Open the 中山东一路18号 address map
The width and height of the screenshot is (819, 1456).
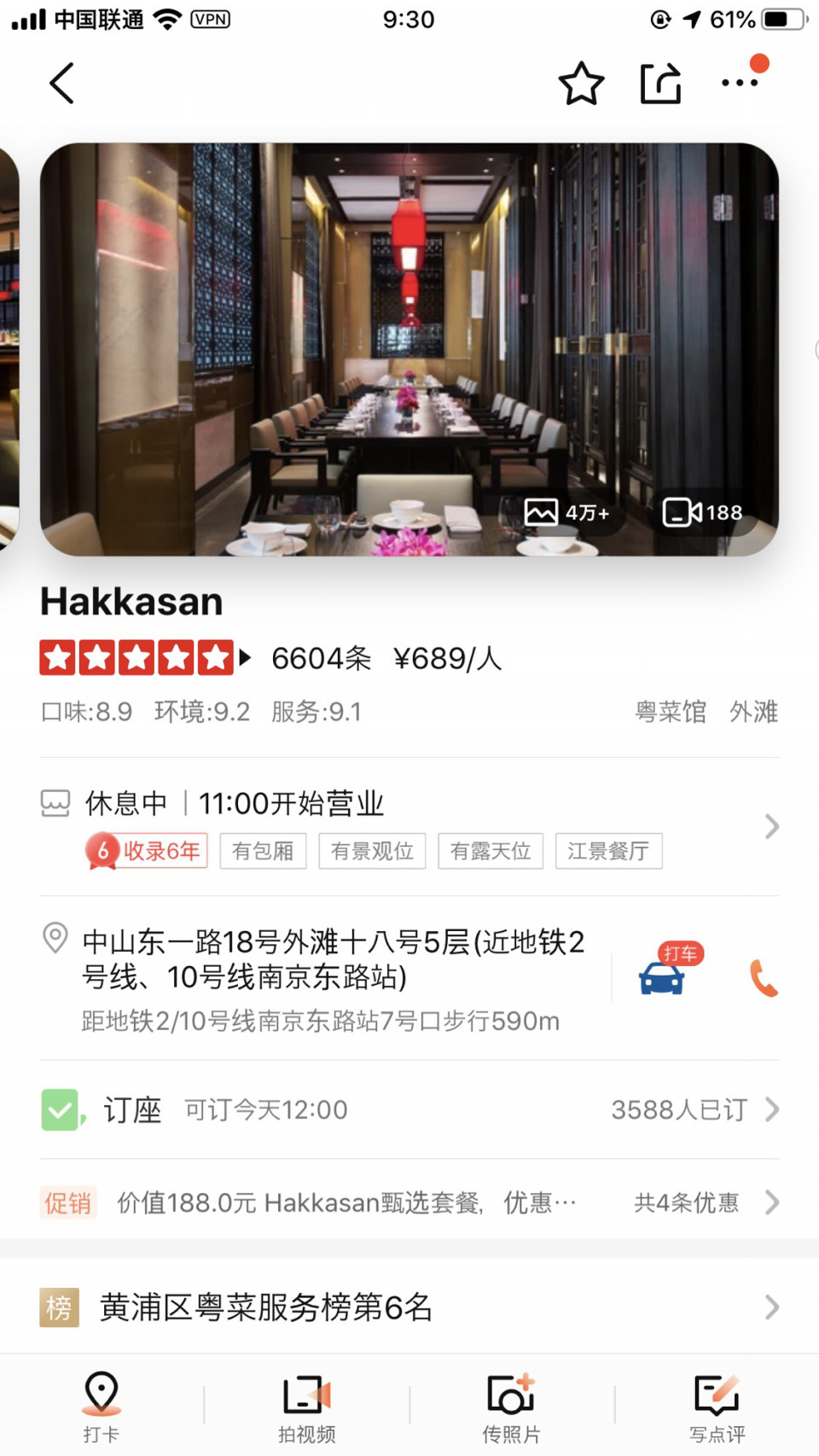pyautogui.click(x=333, y=959)
